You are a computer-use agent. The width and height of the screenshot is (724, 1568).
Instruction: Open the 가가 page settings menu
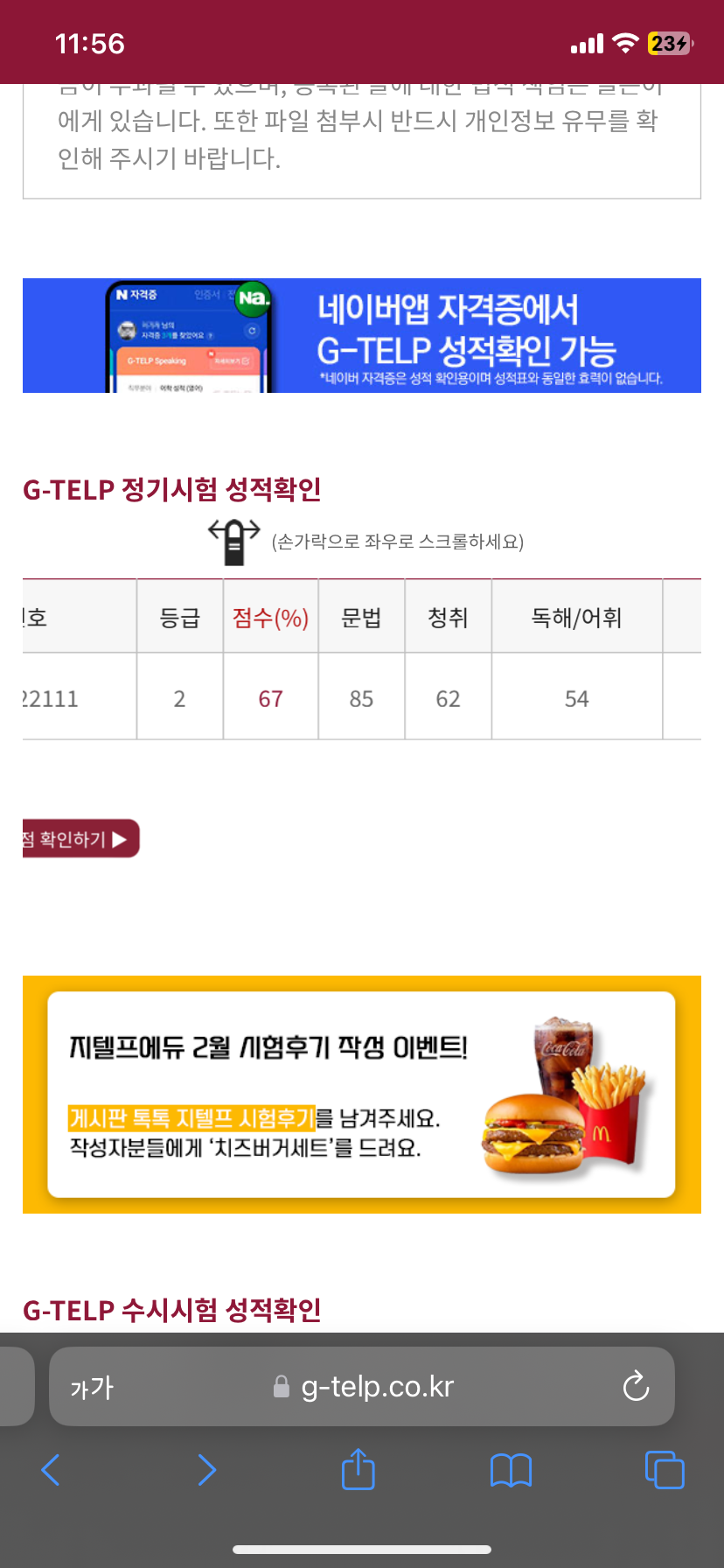(92, 1388)
